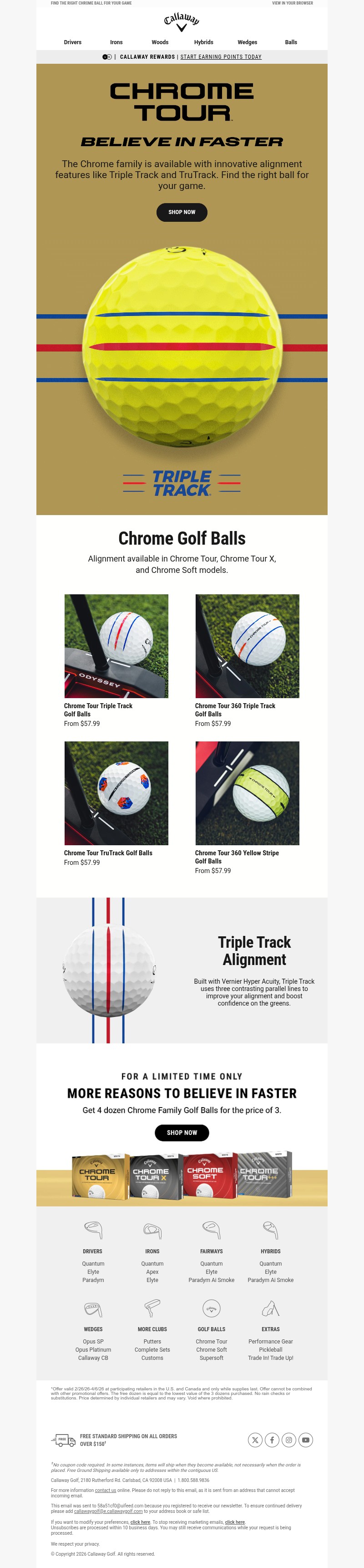The width and height of the screenshot is (364, 1568).
Task: Go to the Irons category
Action: 116,42
